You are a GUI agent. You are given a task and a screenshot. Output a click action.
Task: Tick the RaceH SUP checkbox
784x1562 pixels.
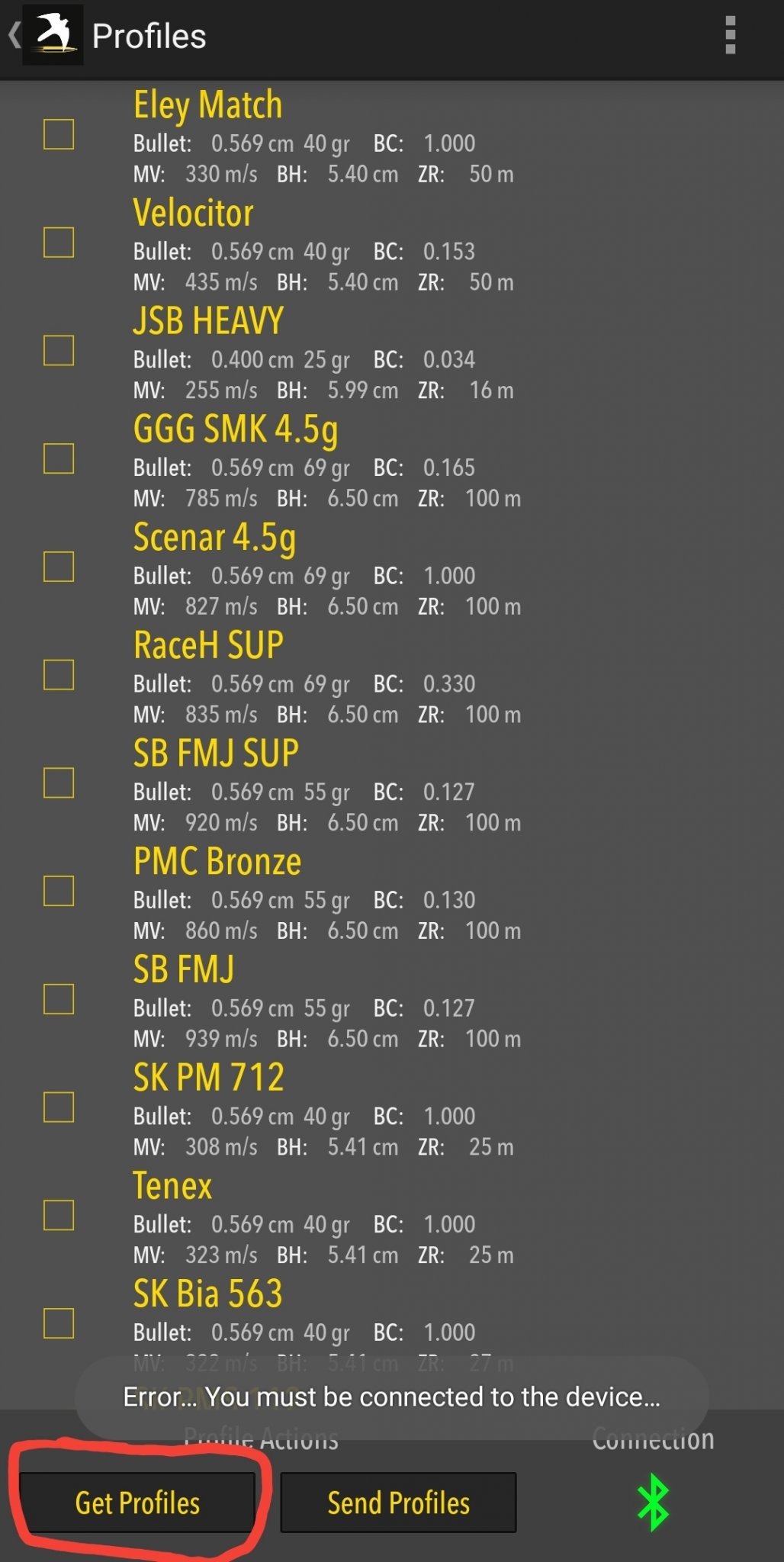coord(59,675)
